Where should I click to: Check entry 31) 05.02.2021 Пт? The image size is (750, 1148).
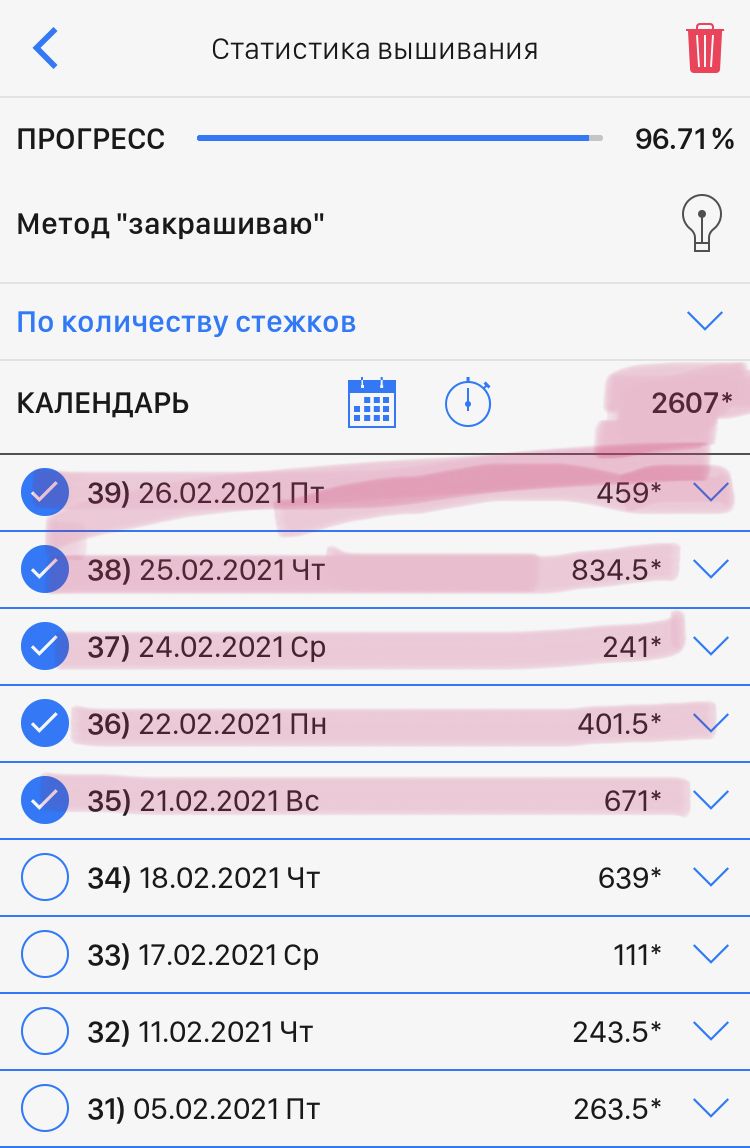tap(45, 1108)
